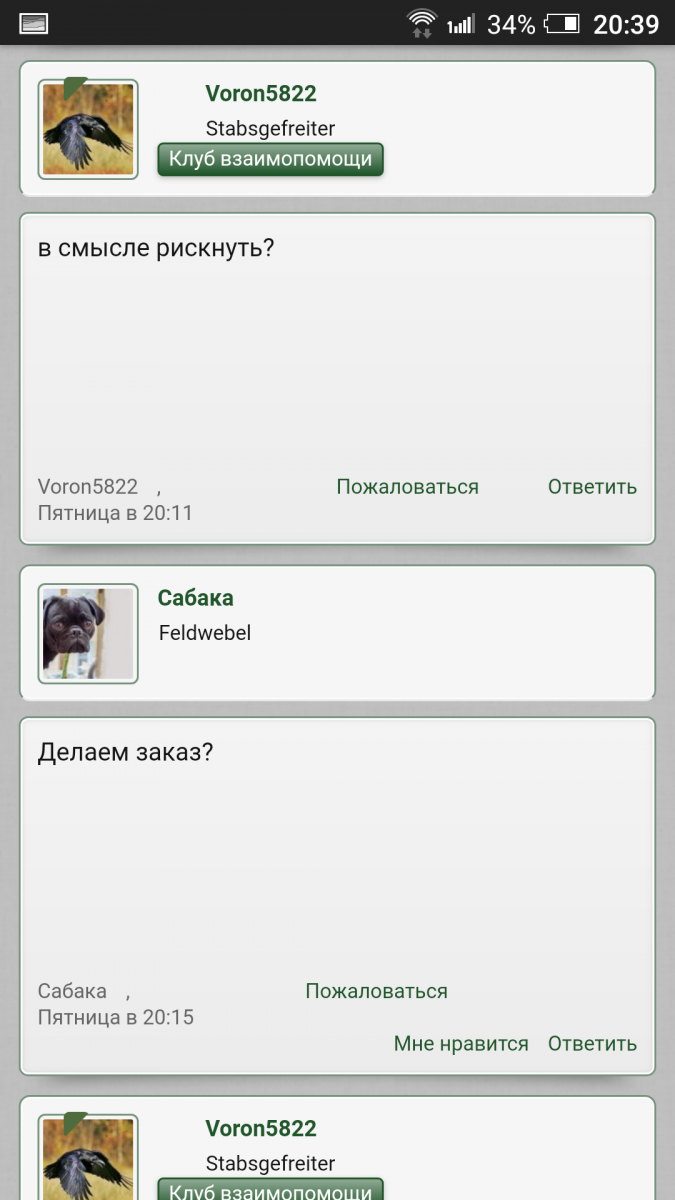The image size is (675, 1200).
Task: Open Сабака's profile name
Action: coord(196,598)
